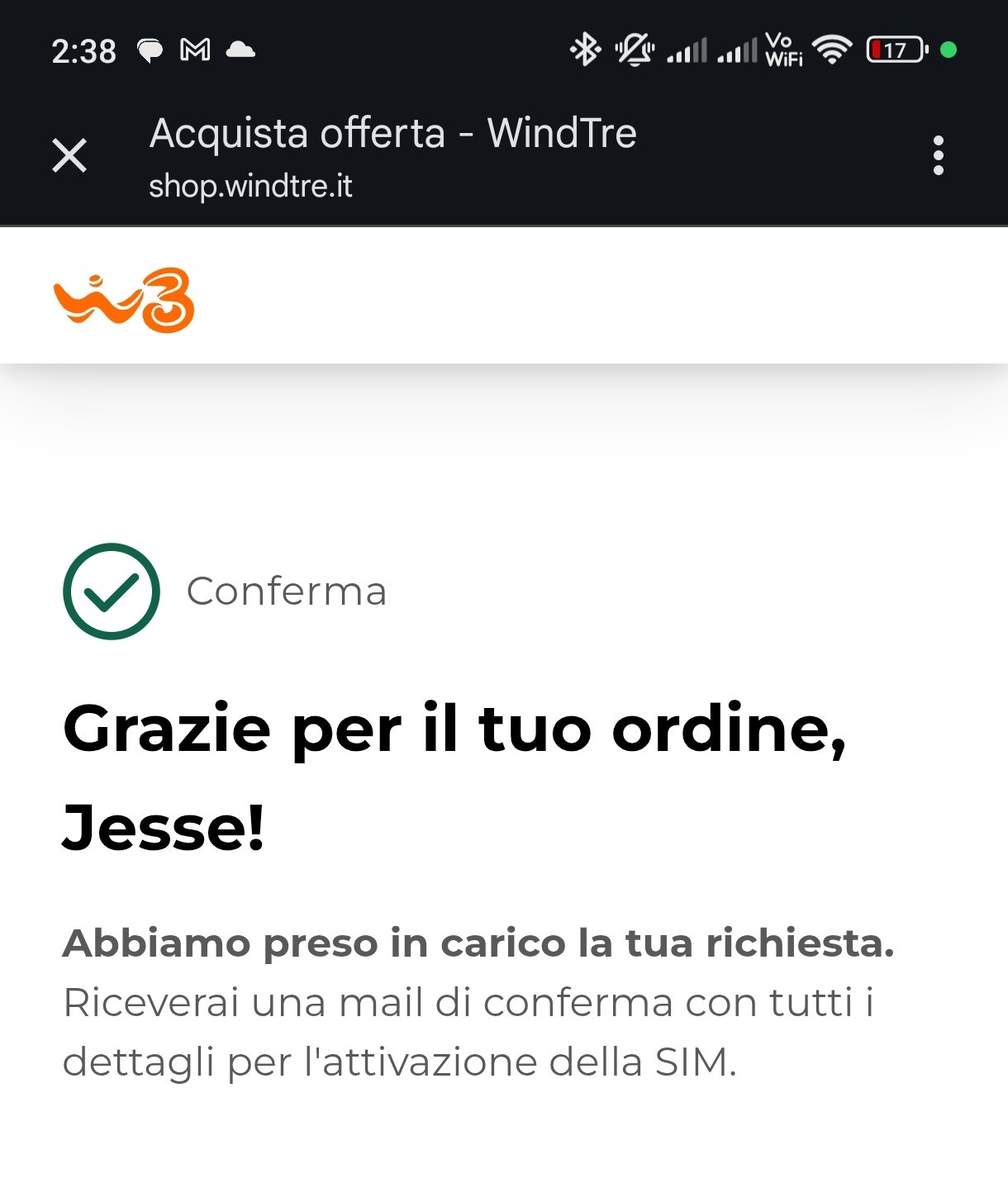This screenshot has width=1008, height=1183.
Task: Tap the WindTre logo in the header
Action: 124,300
